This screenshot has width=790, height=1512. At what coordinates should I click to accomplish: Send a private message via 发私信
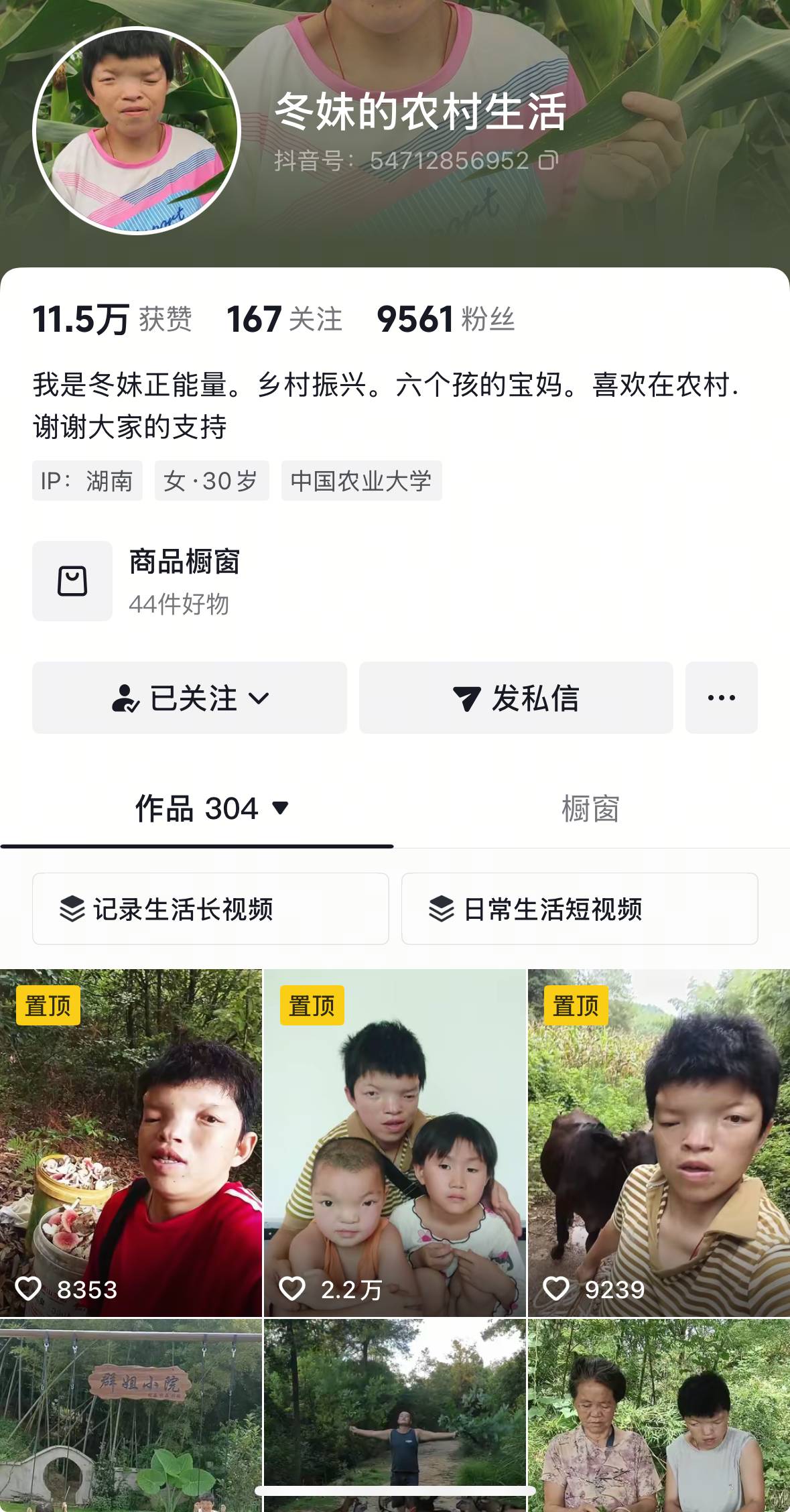(x=516, y=698)
